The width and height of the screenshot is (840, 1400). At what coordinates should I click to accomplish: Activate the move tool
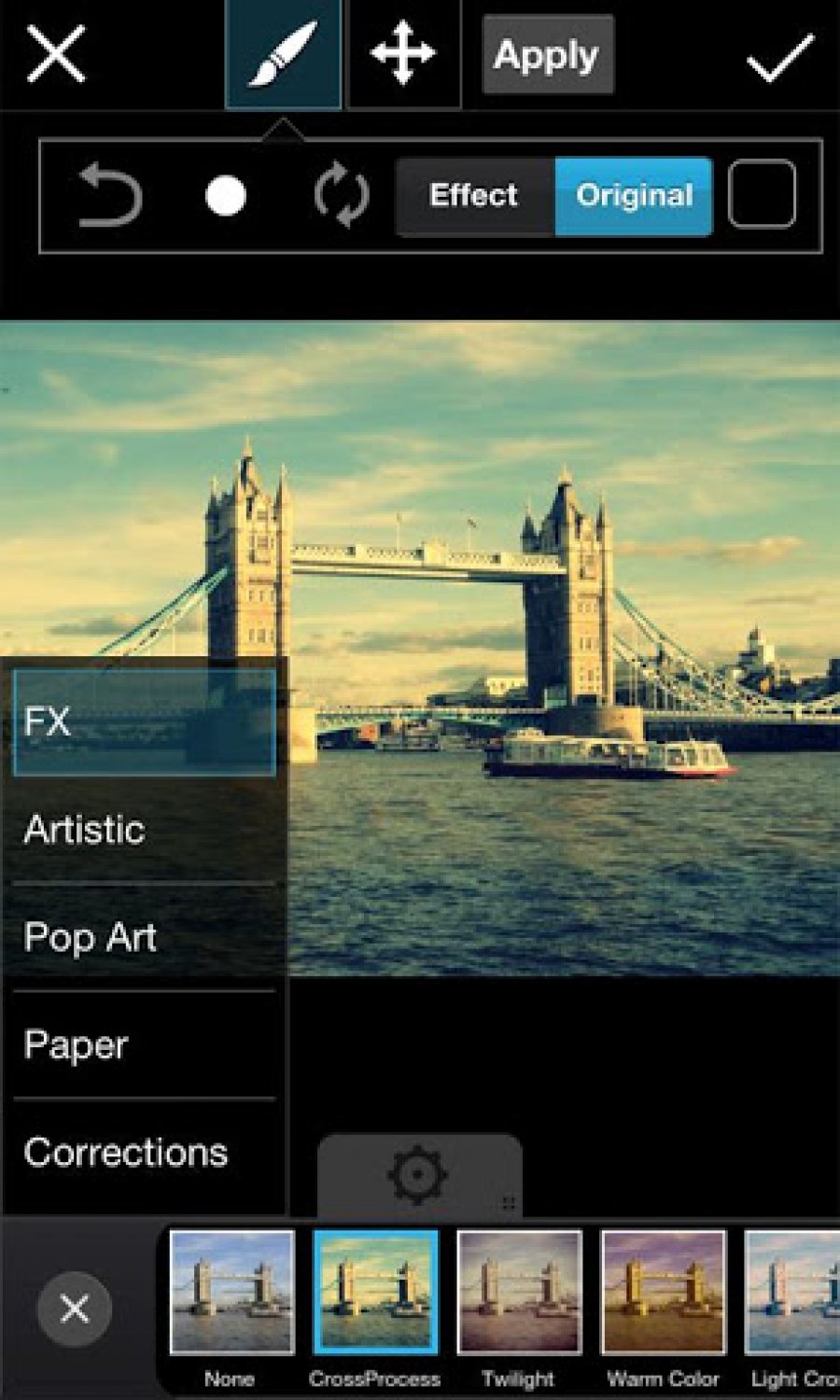click(x=402, y=54)
